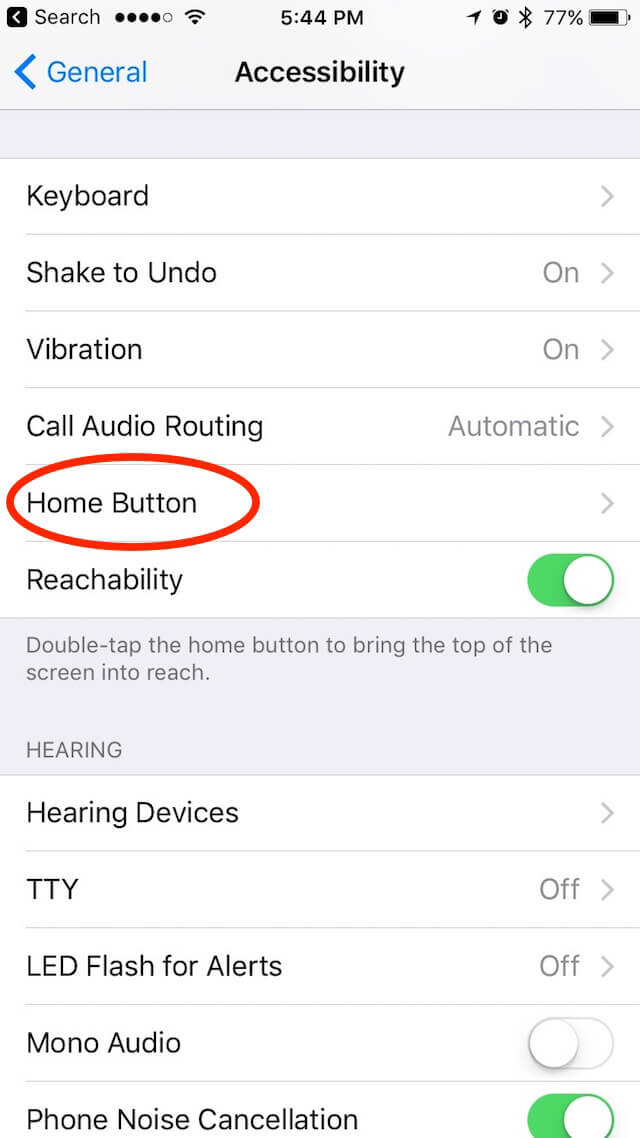Open Home Button settings
This screenshot has height=1138, width=640.
[x=320, y=503]
